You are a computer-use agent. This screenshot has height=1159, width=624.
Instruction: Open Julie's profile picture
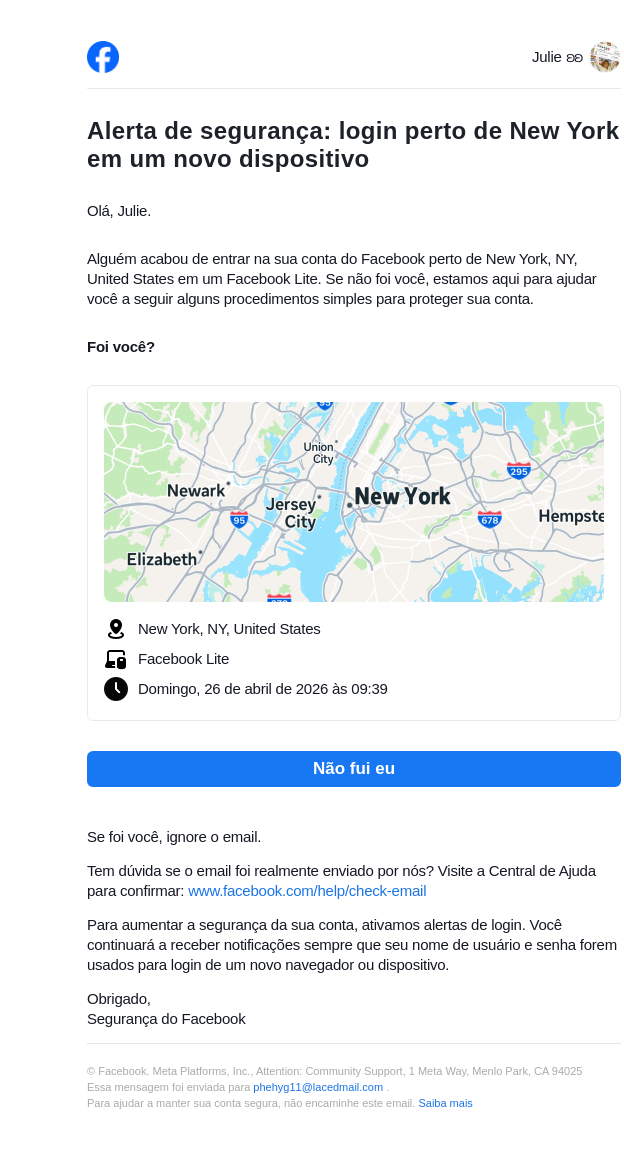(605, 57)
